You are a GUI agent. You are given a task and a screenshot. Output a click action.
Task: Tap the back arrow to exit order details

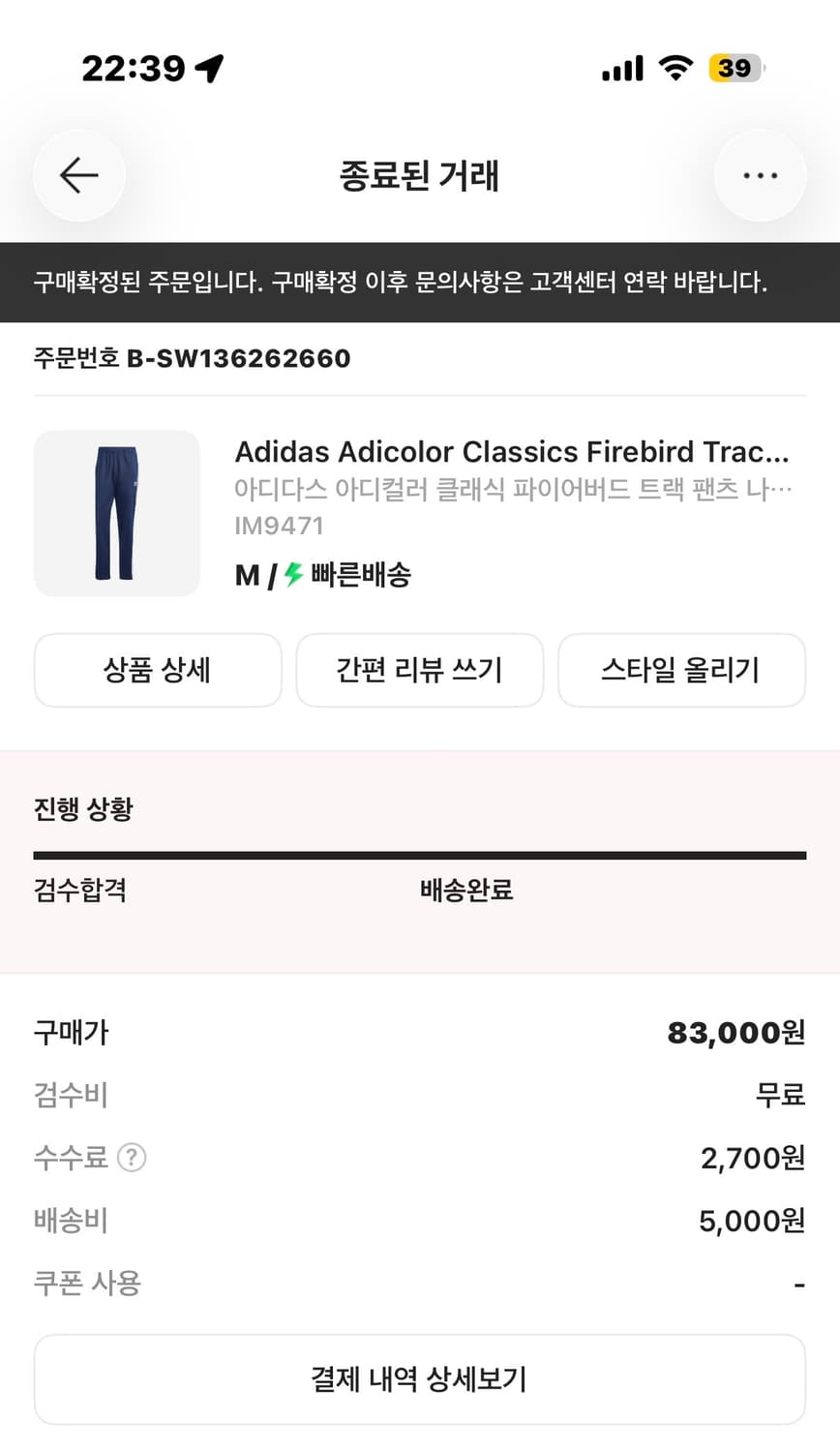point(78,175)
